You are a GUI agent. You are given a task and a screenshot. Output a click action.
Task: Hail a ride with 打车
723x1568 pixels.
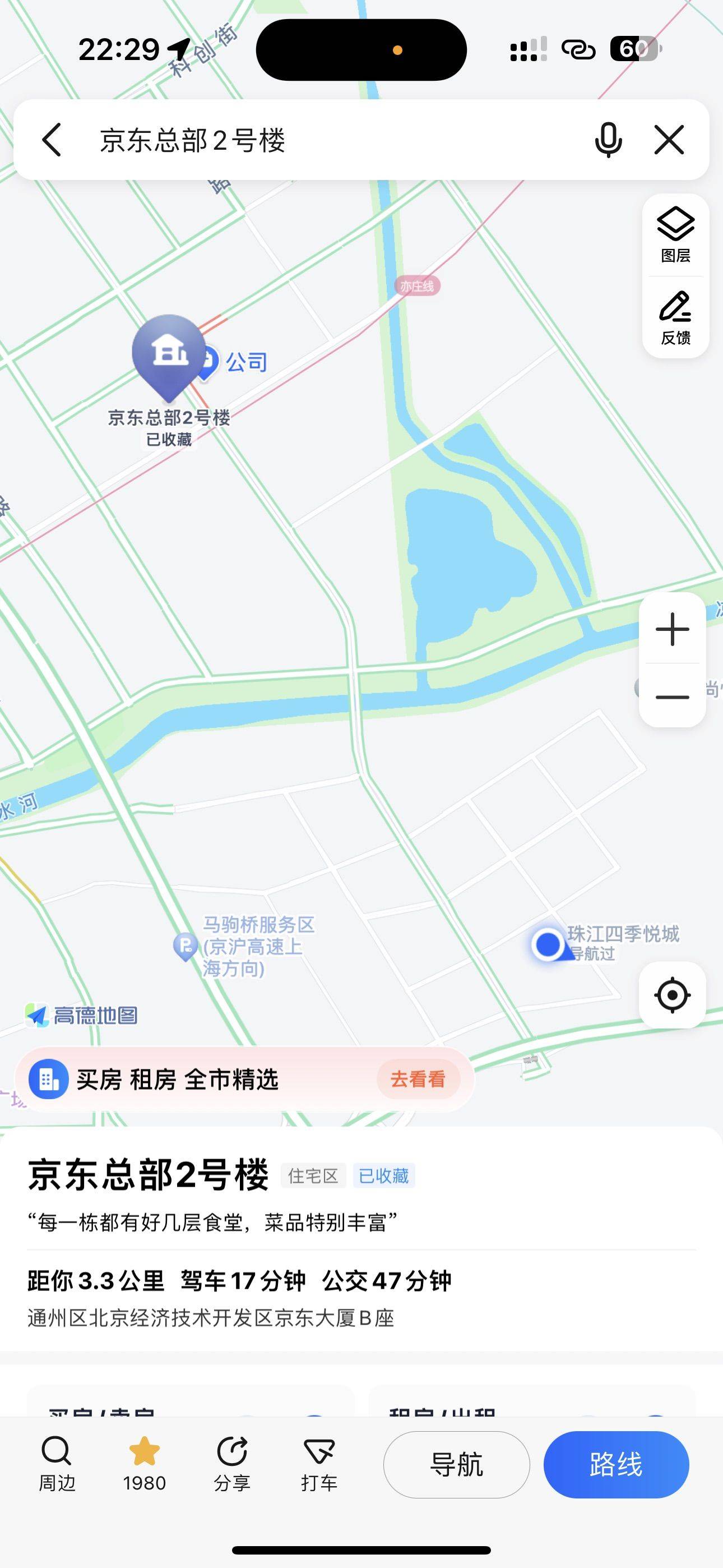[319, 1464]
